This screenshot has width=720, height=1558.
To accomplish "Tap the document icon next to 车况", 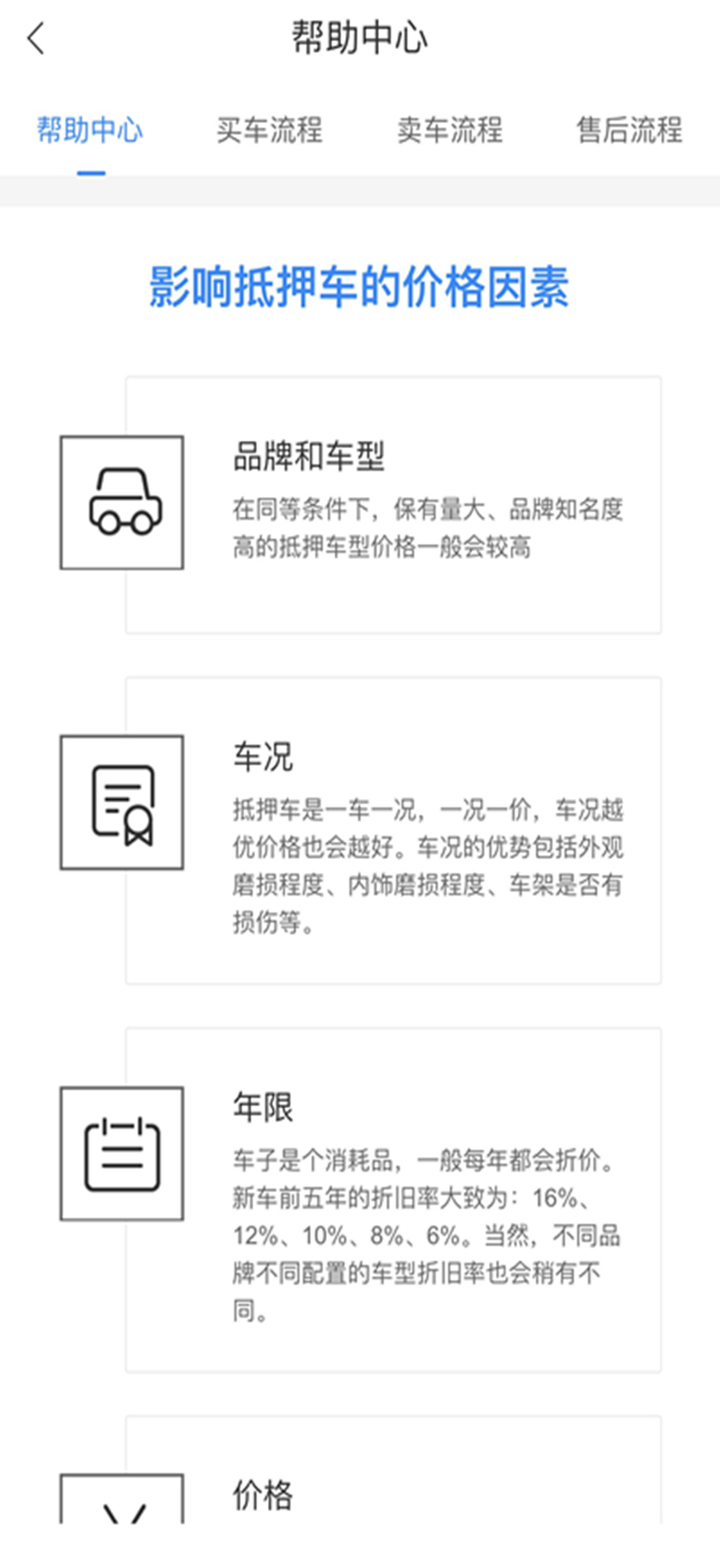I will coord(122,800).
